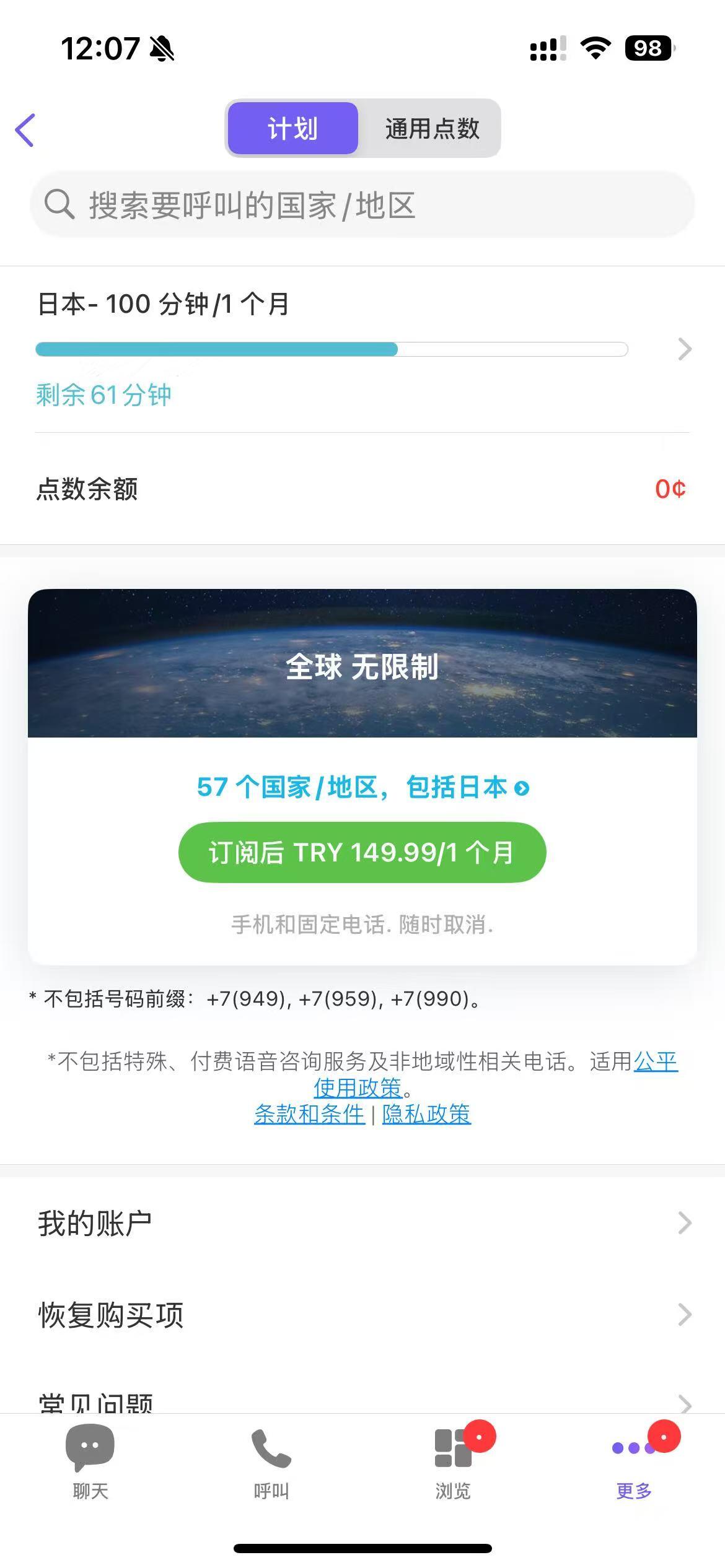Select the 计划 tab
This screenshot has width=725, height=1568.
292,129
